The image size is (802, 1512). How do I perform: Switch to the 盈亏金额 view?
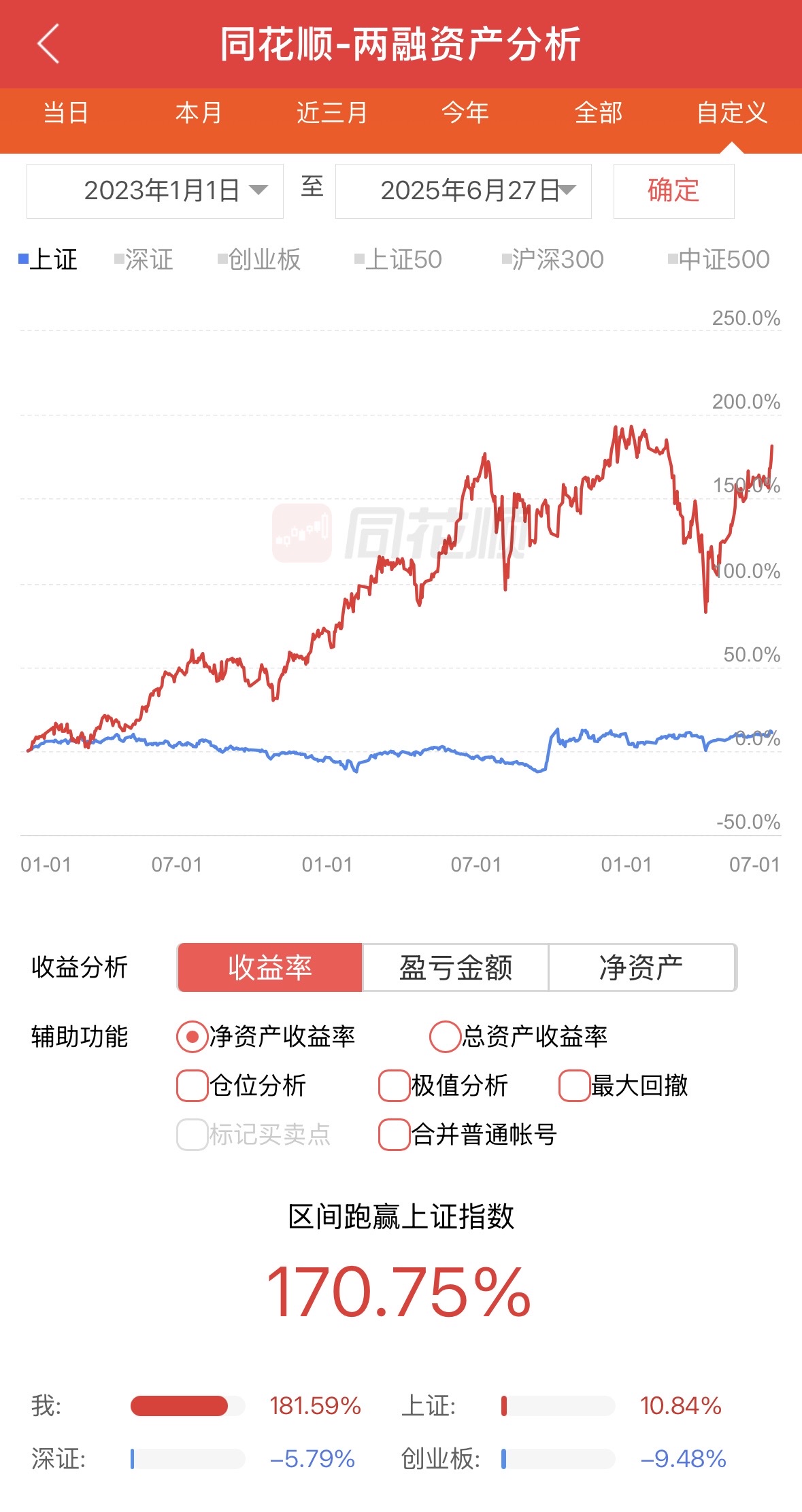click(455, 967)
